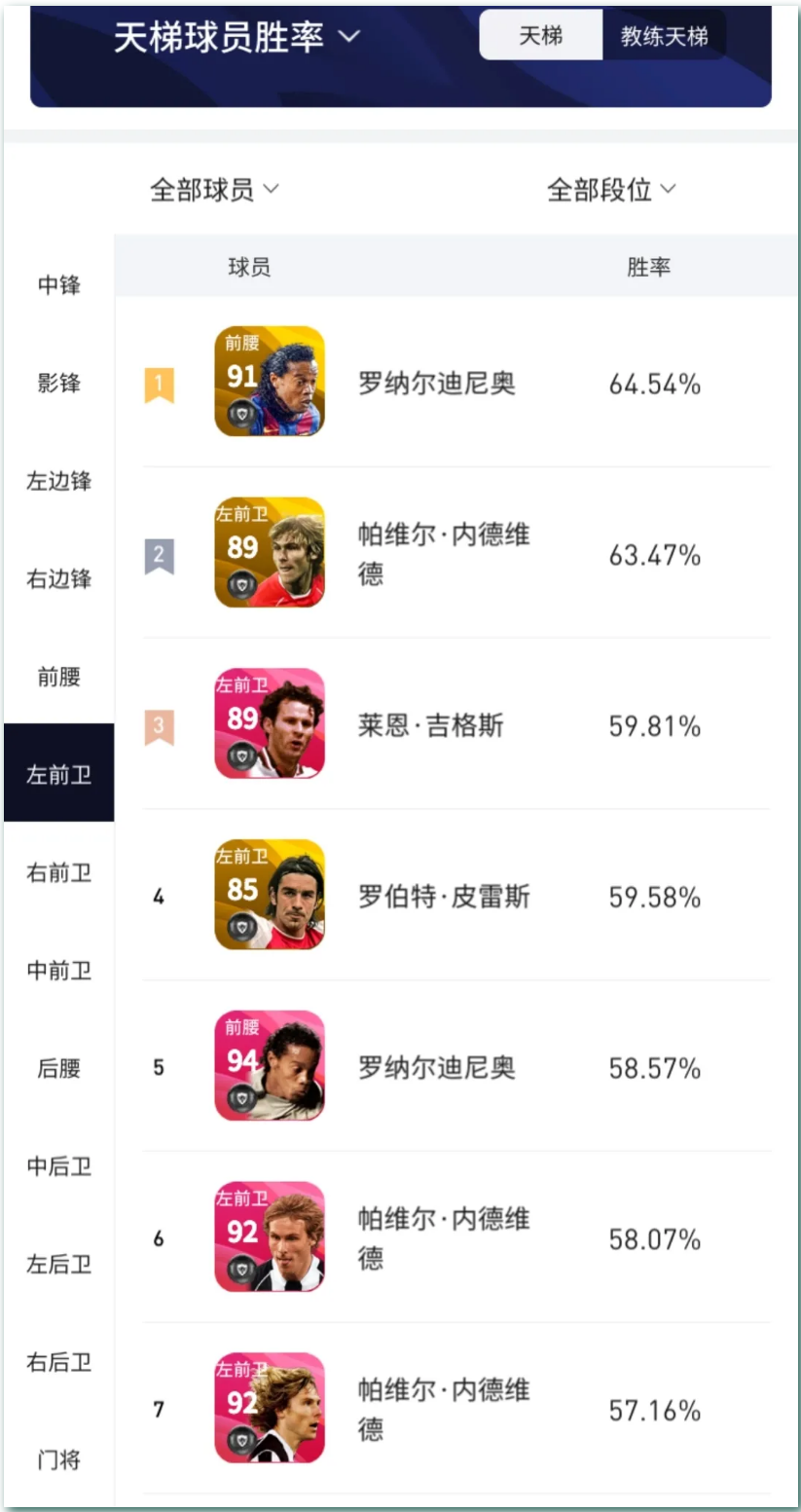Image resolution: width=801 pixels, height=1512 pixels.
Task: Open the rank 2 帕维尔·内德维德 89 card
Action: pyautogui.click(x=270, y=552)
